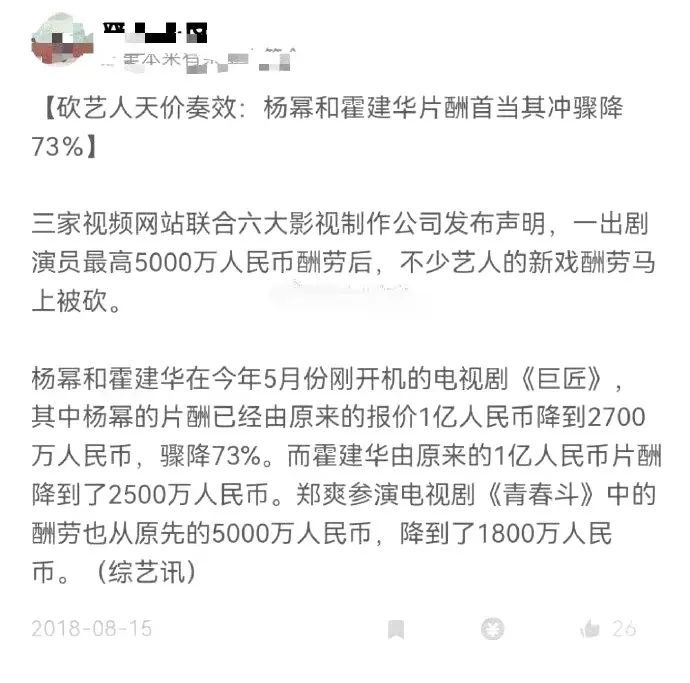The height and width of the screenshot is (683, 690).
Task: Bookmark this post about actor pay cuts
Action: (396, 629)
